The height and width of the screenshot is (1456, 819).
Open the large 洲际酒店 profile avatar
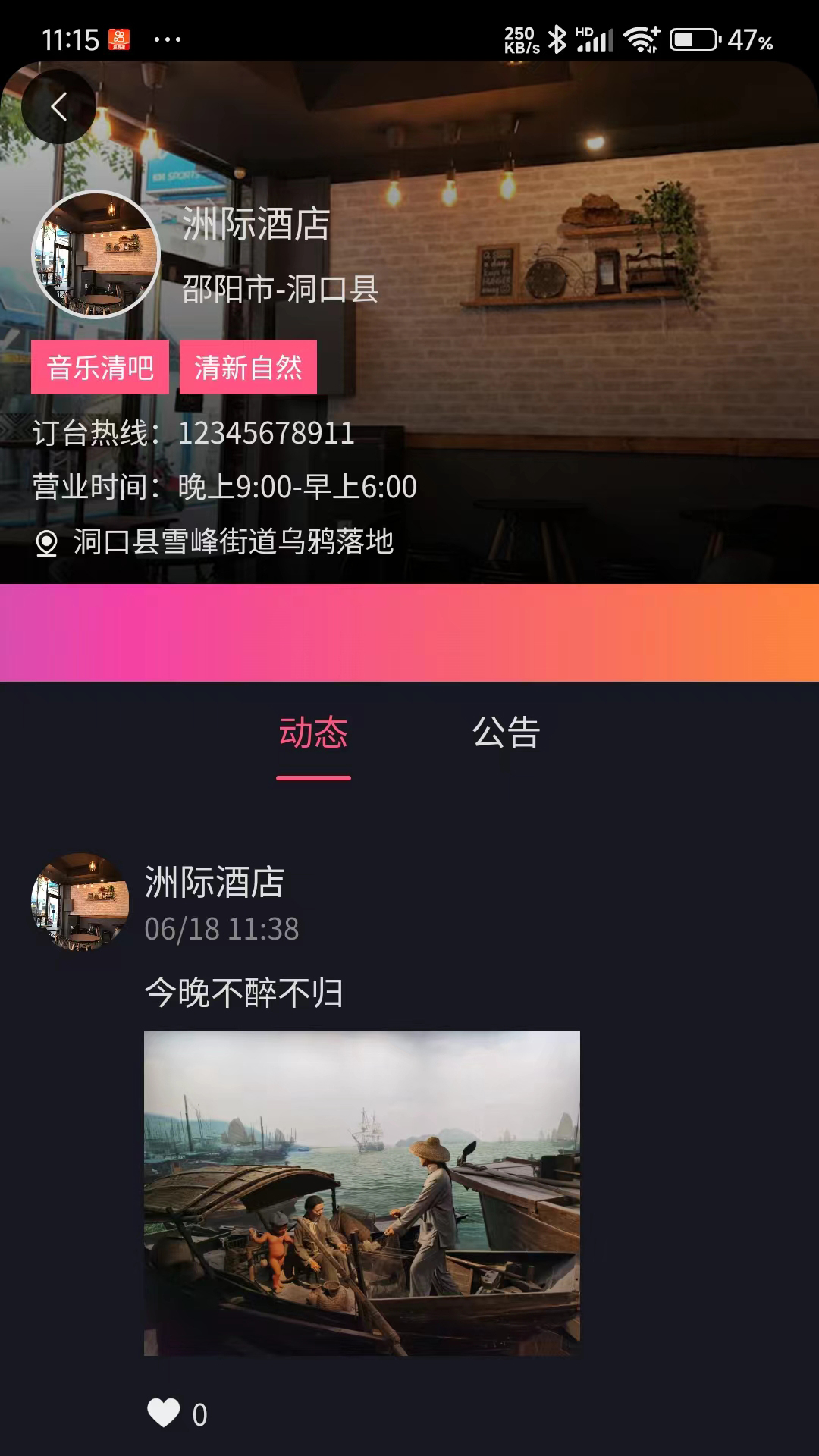pyautogui.click(x=96, y=254)
